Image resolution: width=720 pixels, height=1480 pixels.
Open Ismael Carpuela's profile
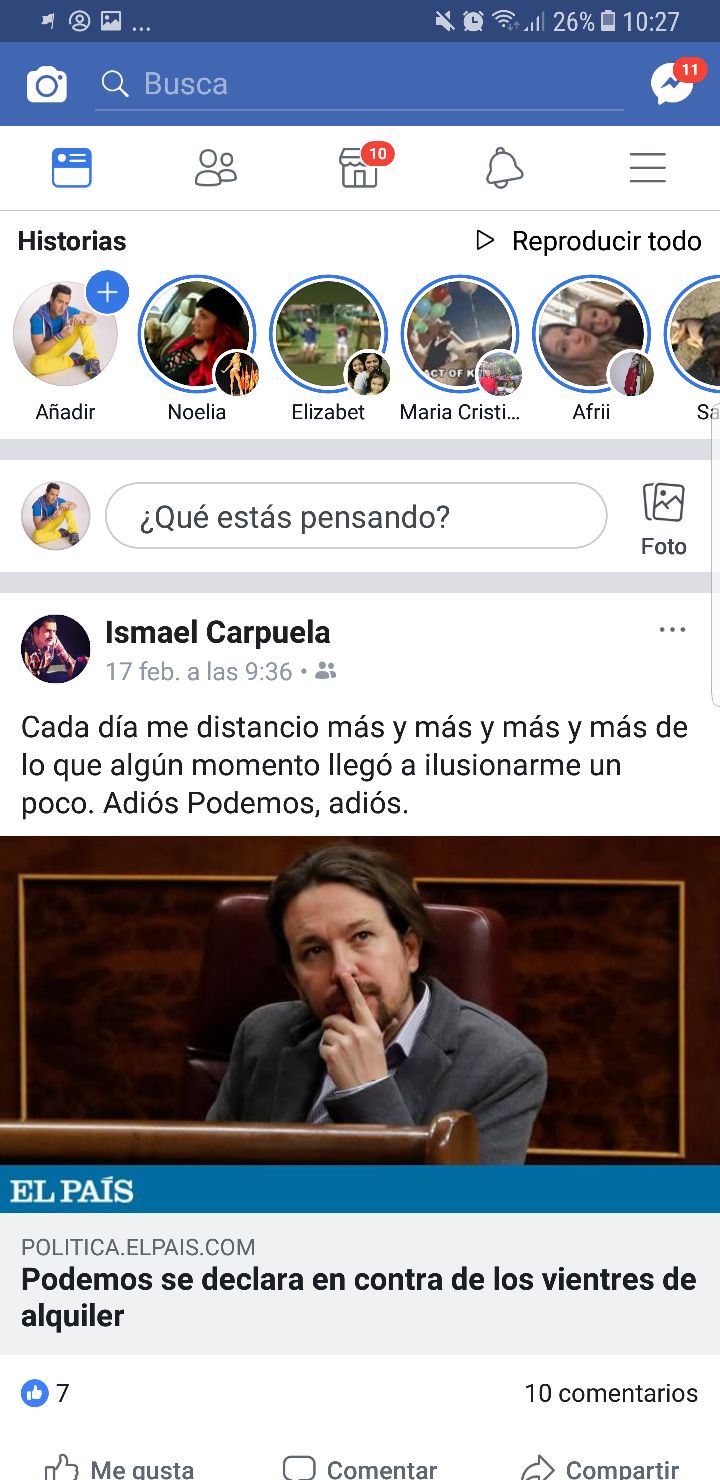pyautogui.click(x=217, y=632)
